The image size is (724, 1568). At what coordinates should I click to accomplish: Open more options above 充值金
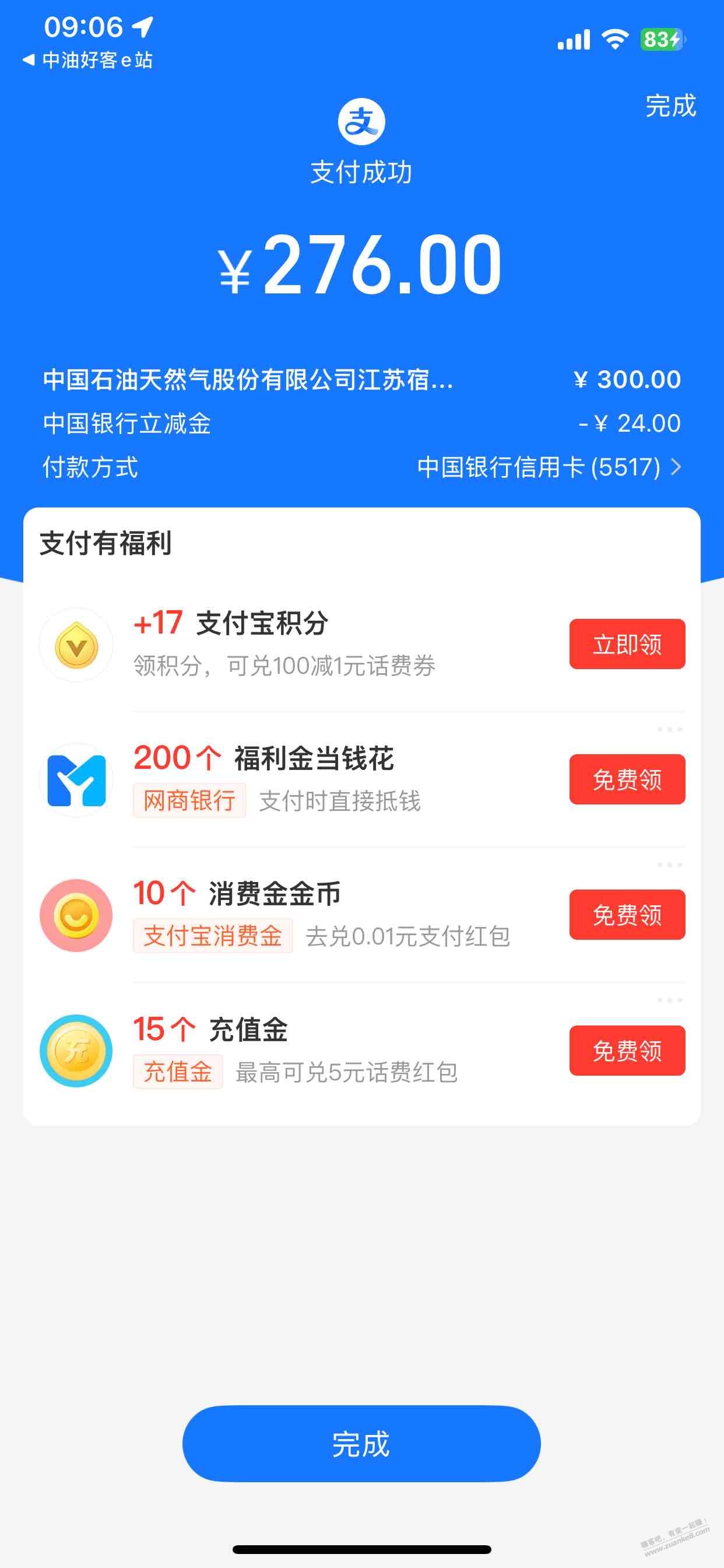(669, 1000)
